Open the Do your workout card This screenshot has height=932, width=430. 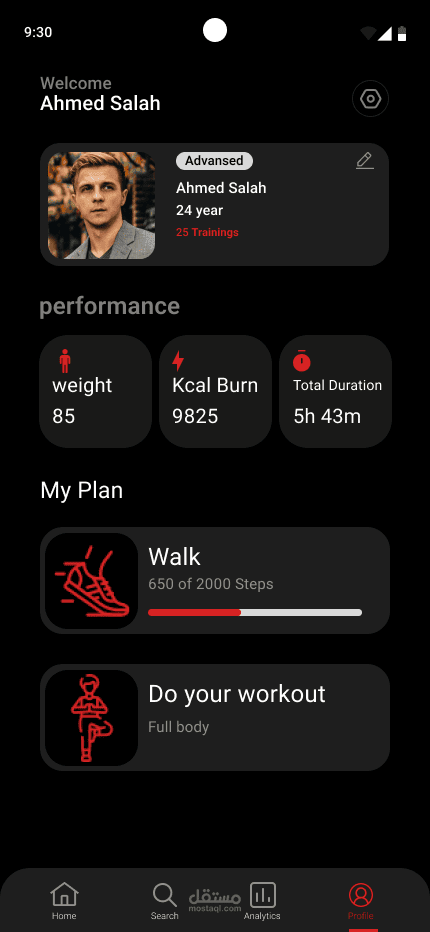[215, 717]
